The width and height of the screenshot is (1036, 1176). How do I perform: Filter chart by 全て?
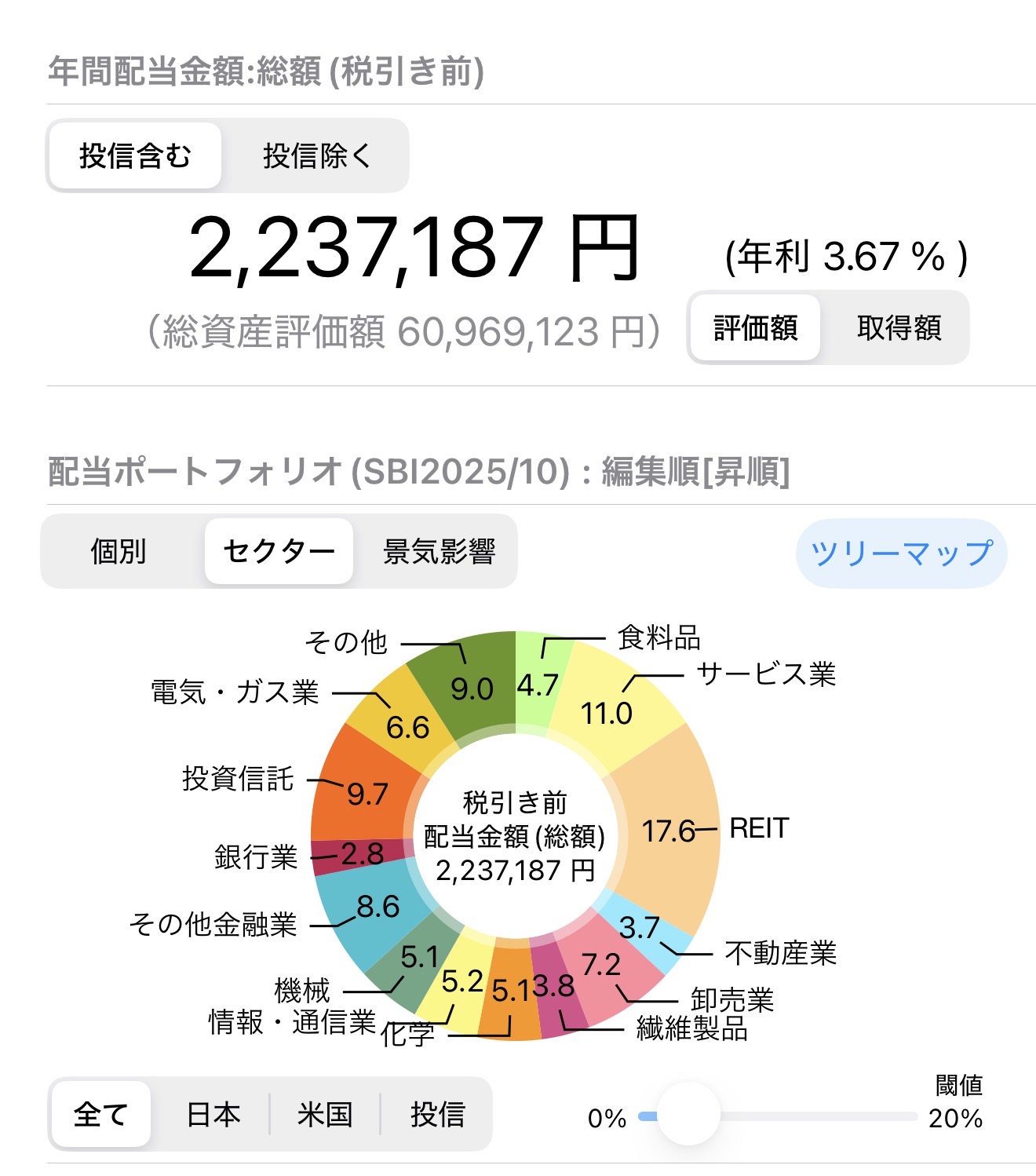[100, 1114]
